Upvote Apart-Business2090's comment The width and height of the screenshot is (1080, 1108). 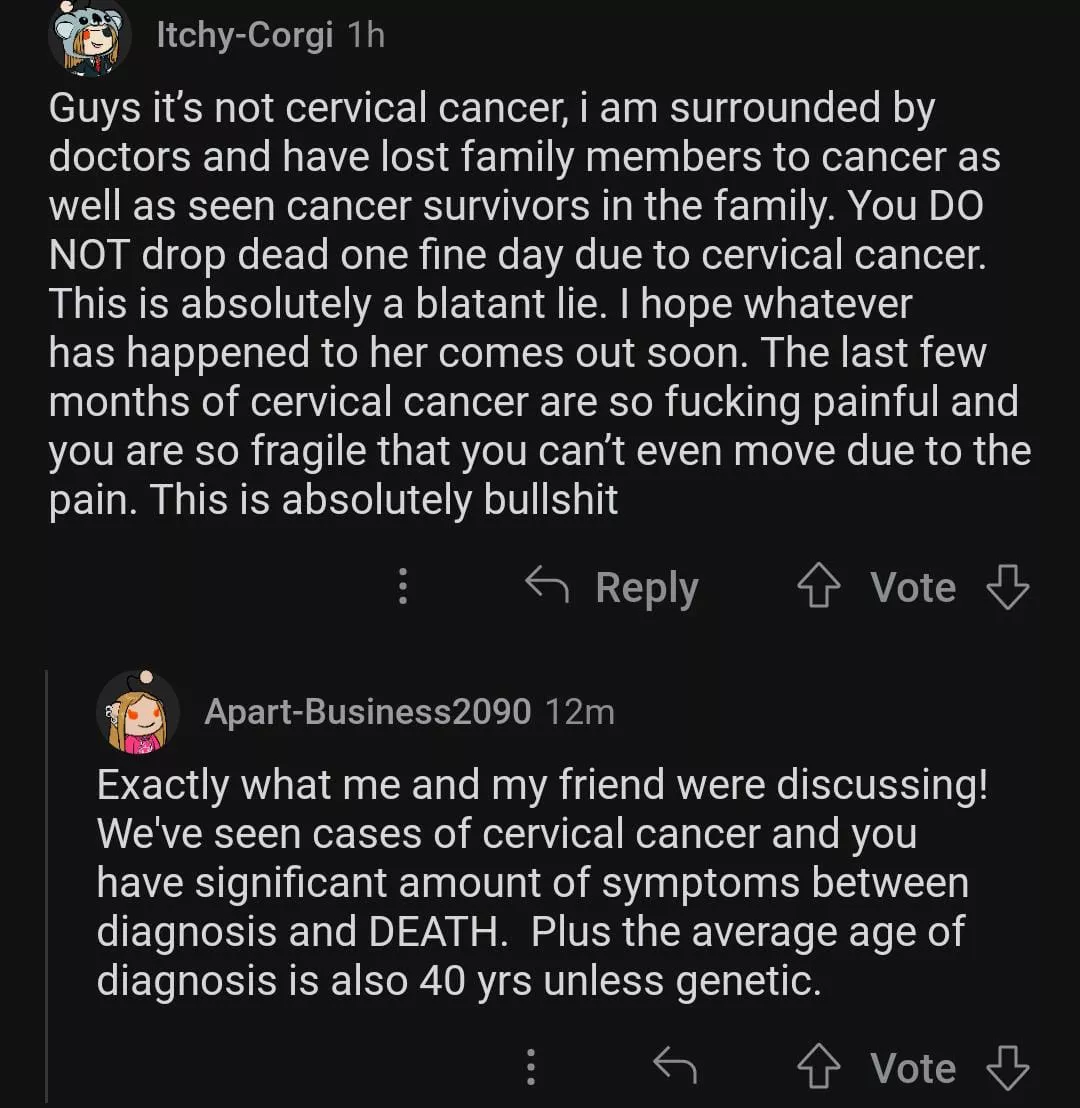point(817,1068)
